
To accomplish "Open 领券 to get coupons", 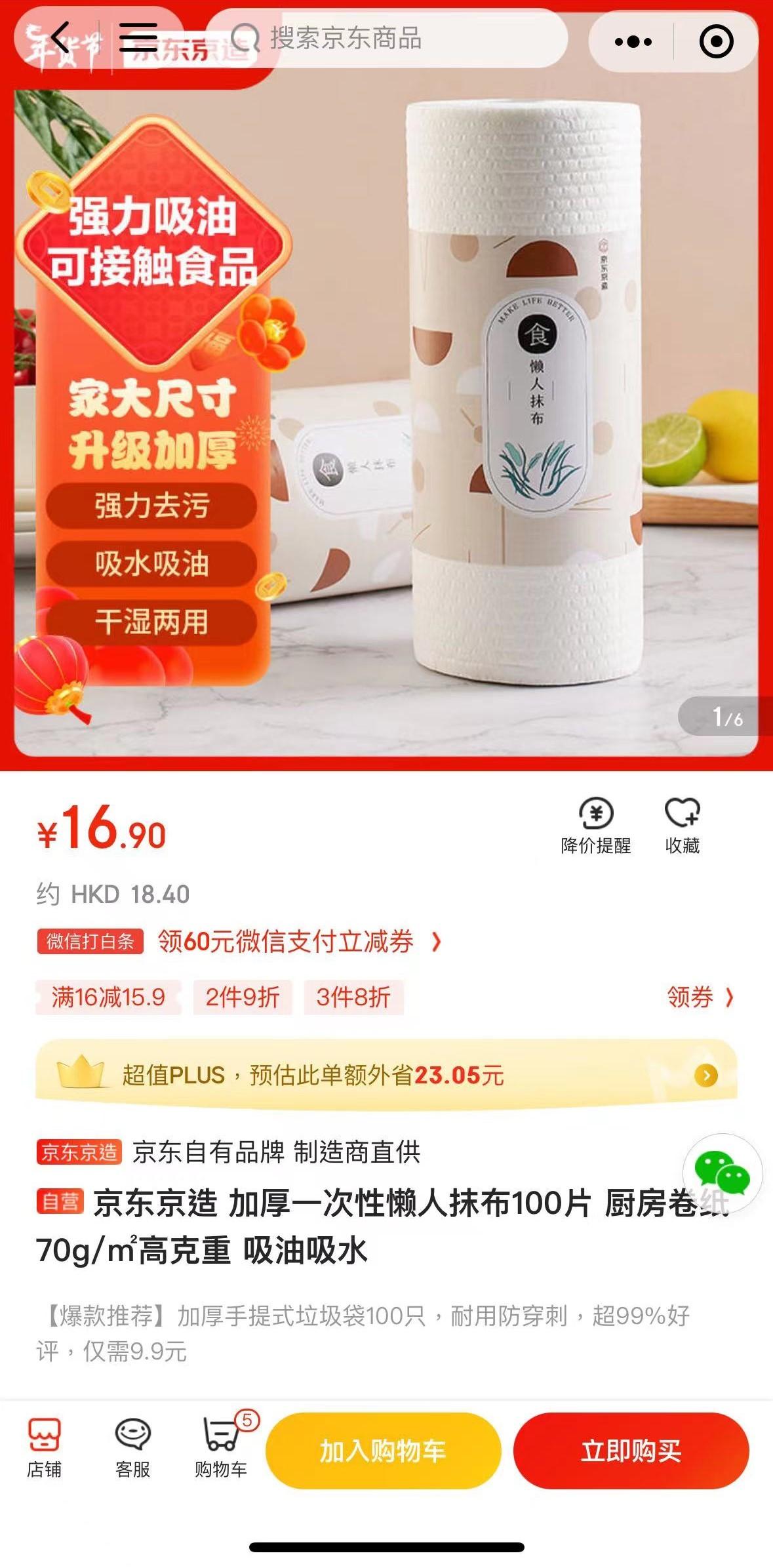I will 700,997.
